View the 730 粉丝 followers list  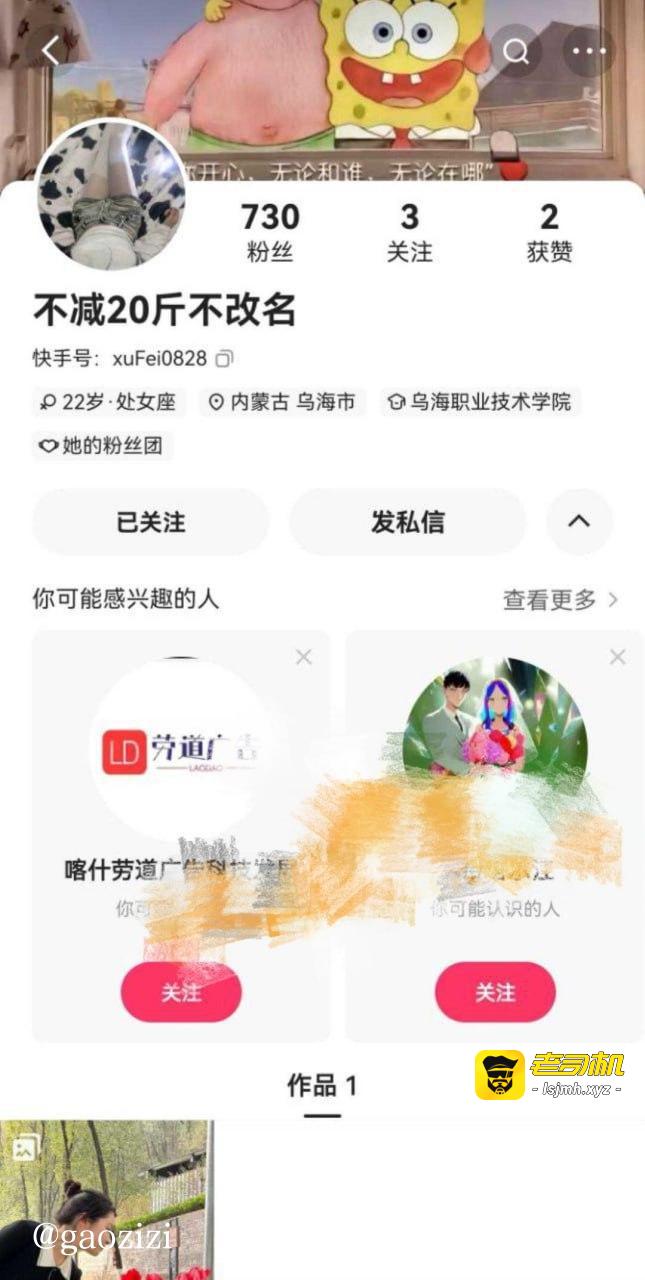(x=270, y=232)
